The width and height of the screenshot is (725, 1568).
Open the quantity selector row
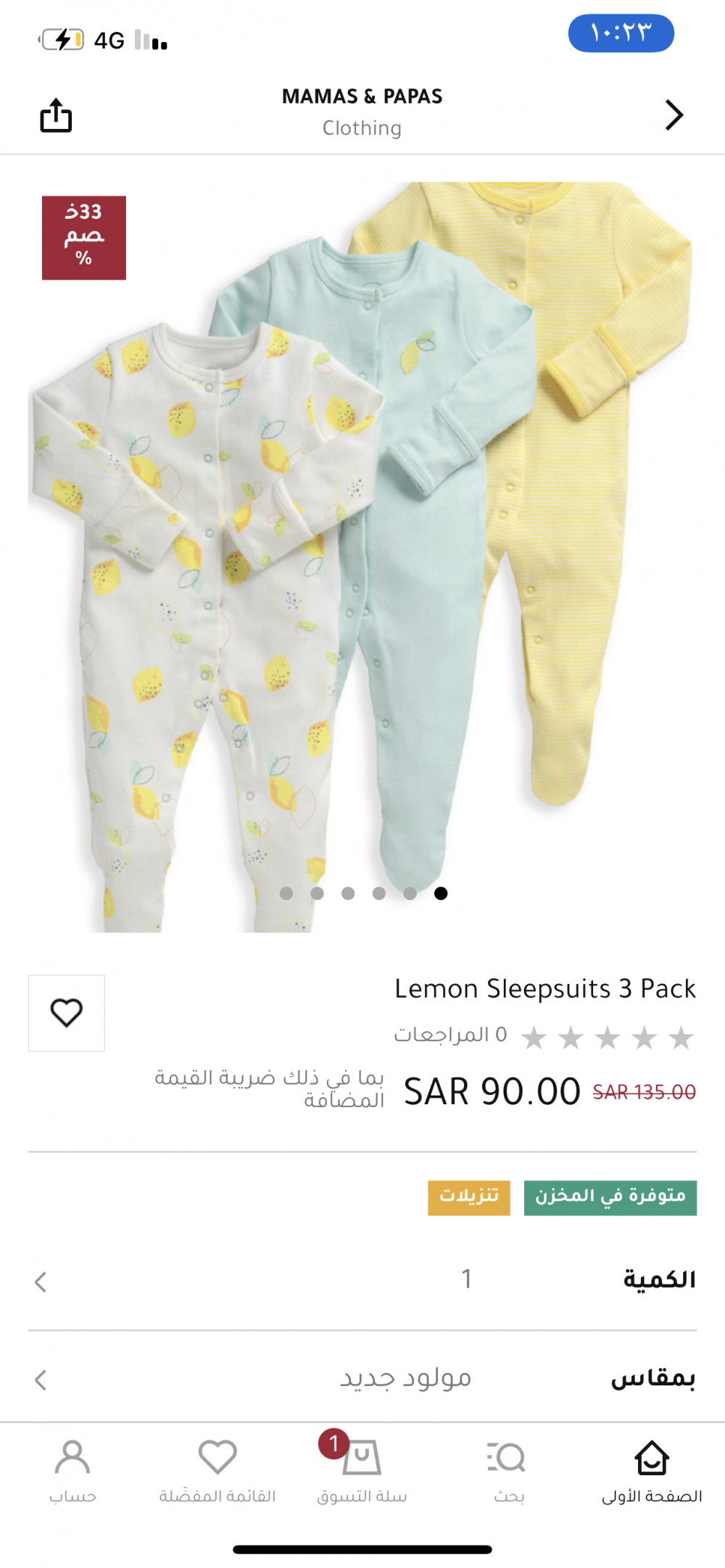click(362, 1280)
